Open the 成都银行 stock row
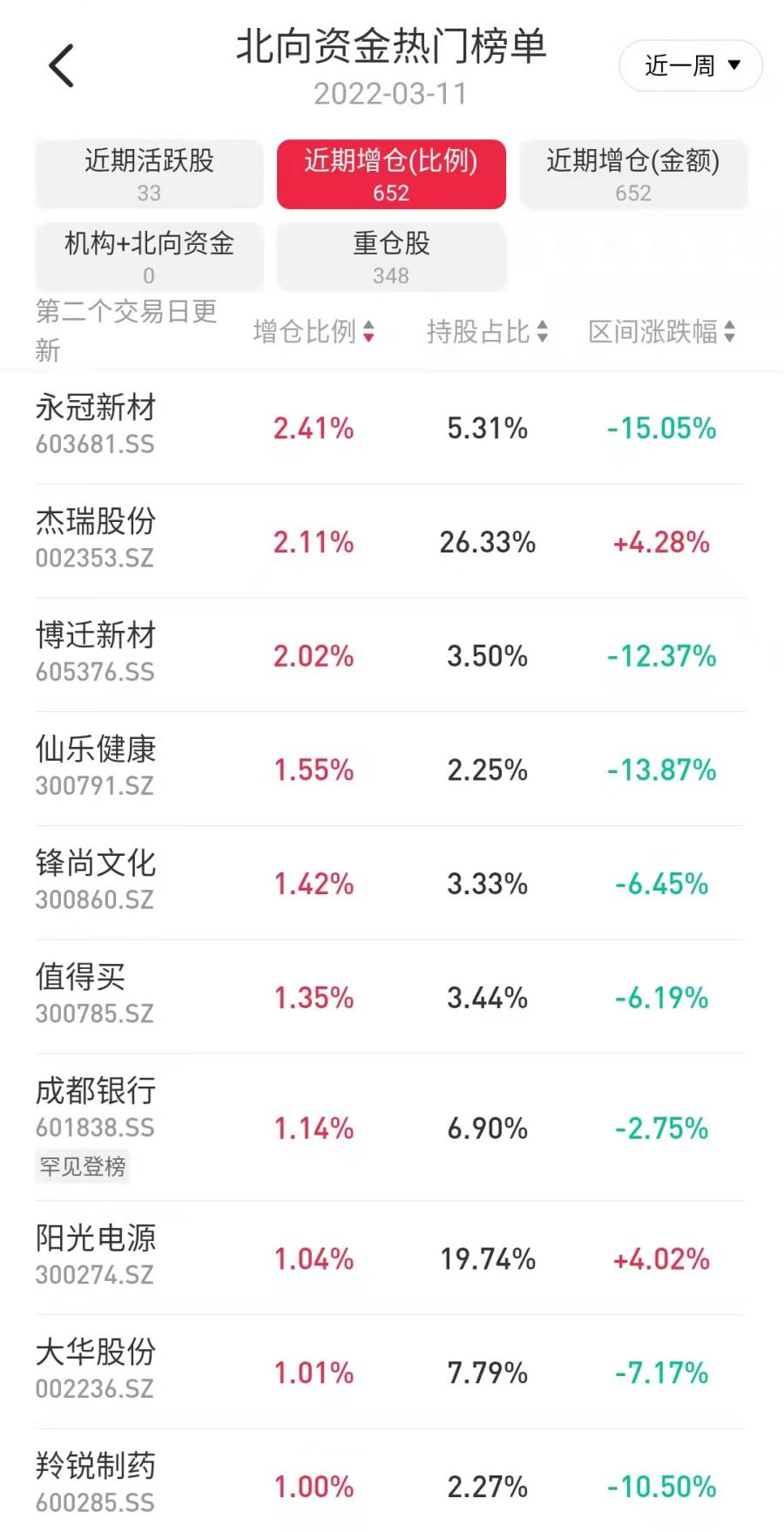784x1532 pixels. (389, 1128)
